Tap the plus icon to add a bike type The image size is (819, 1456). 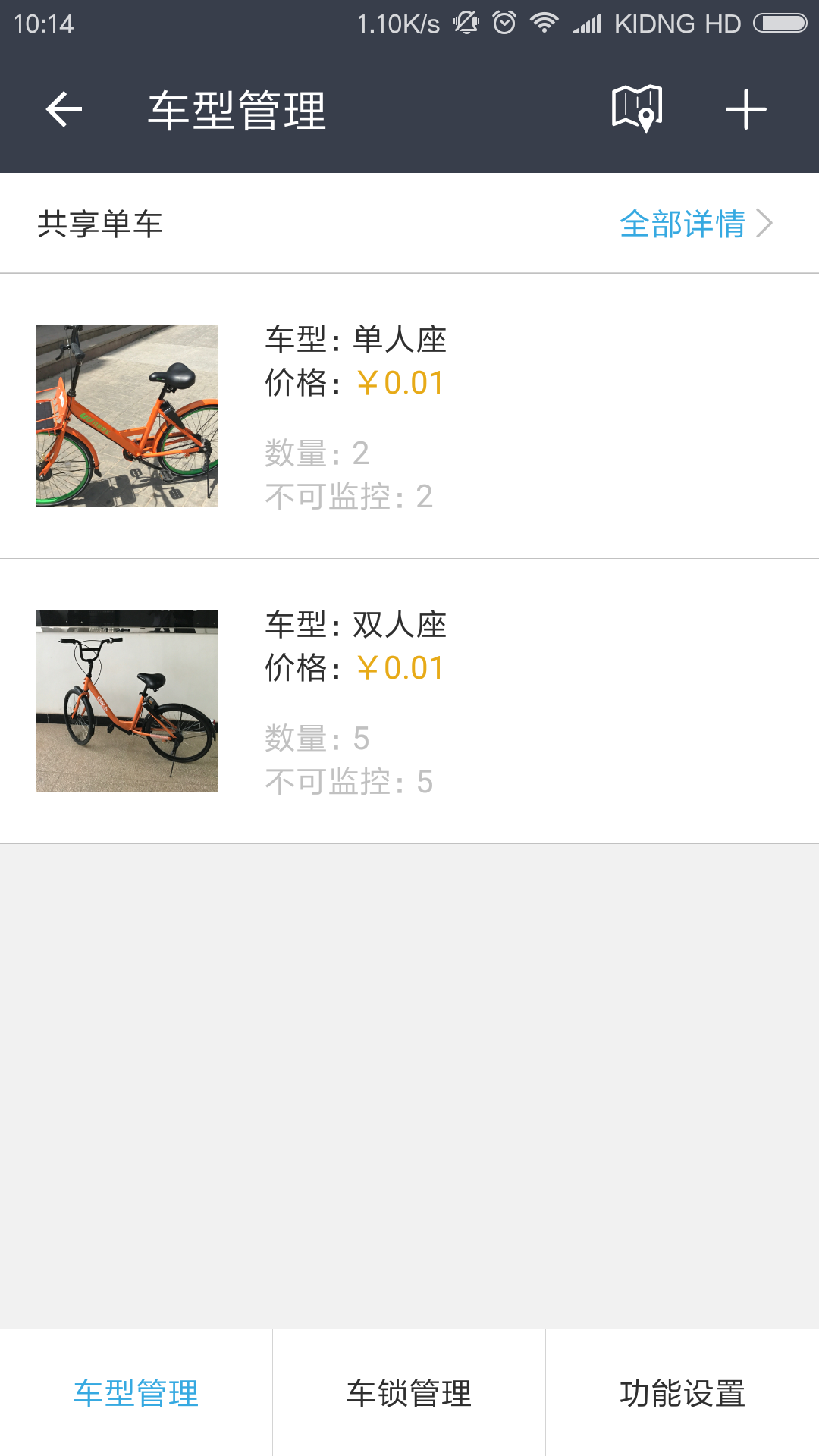[745, 108]
